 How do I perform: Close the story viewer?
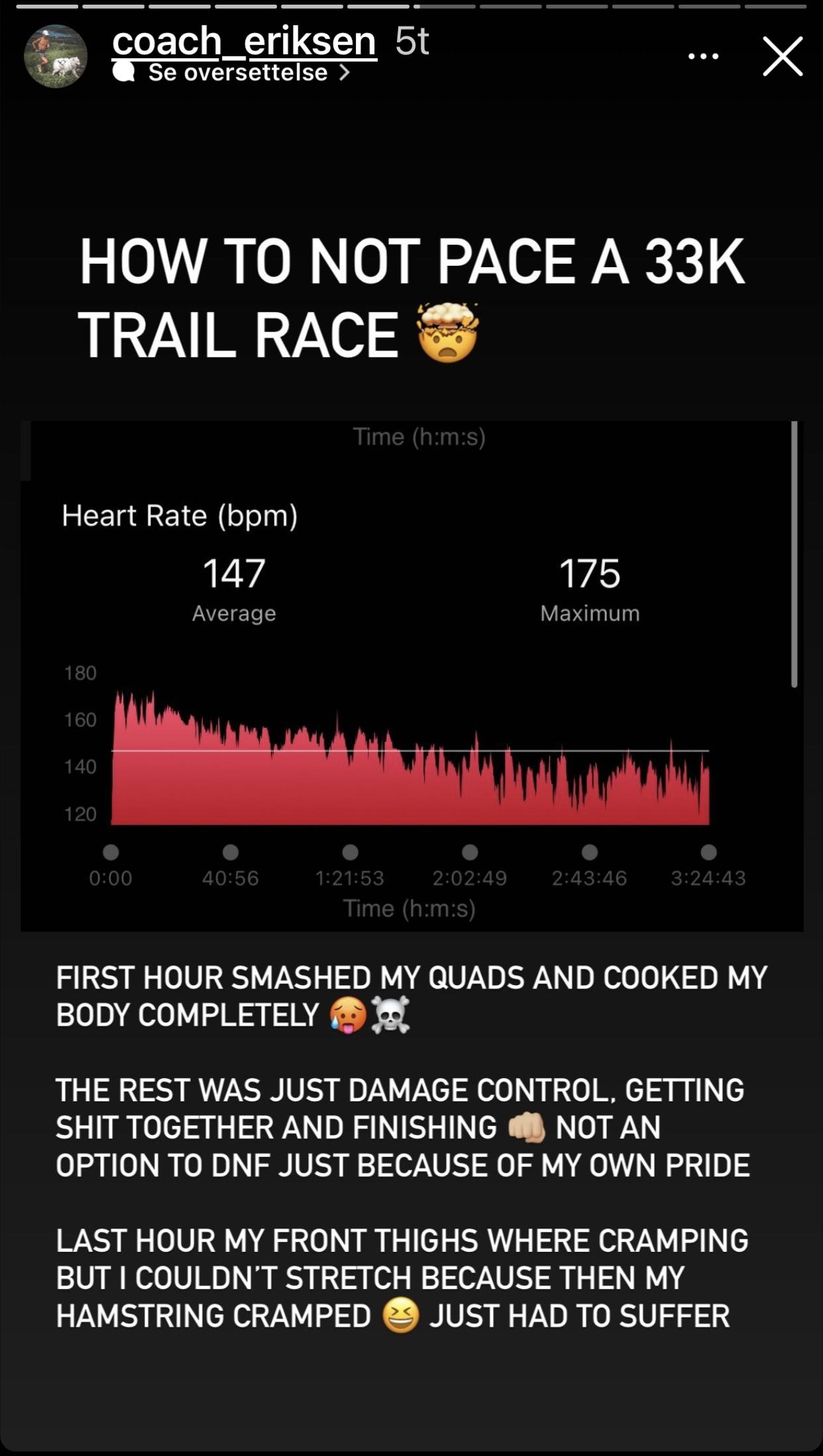coord(783,56)
